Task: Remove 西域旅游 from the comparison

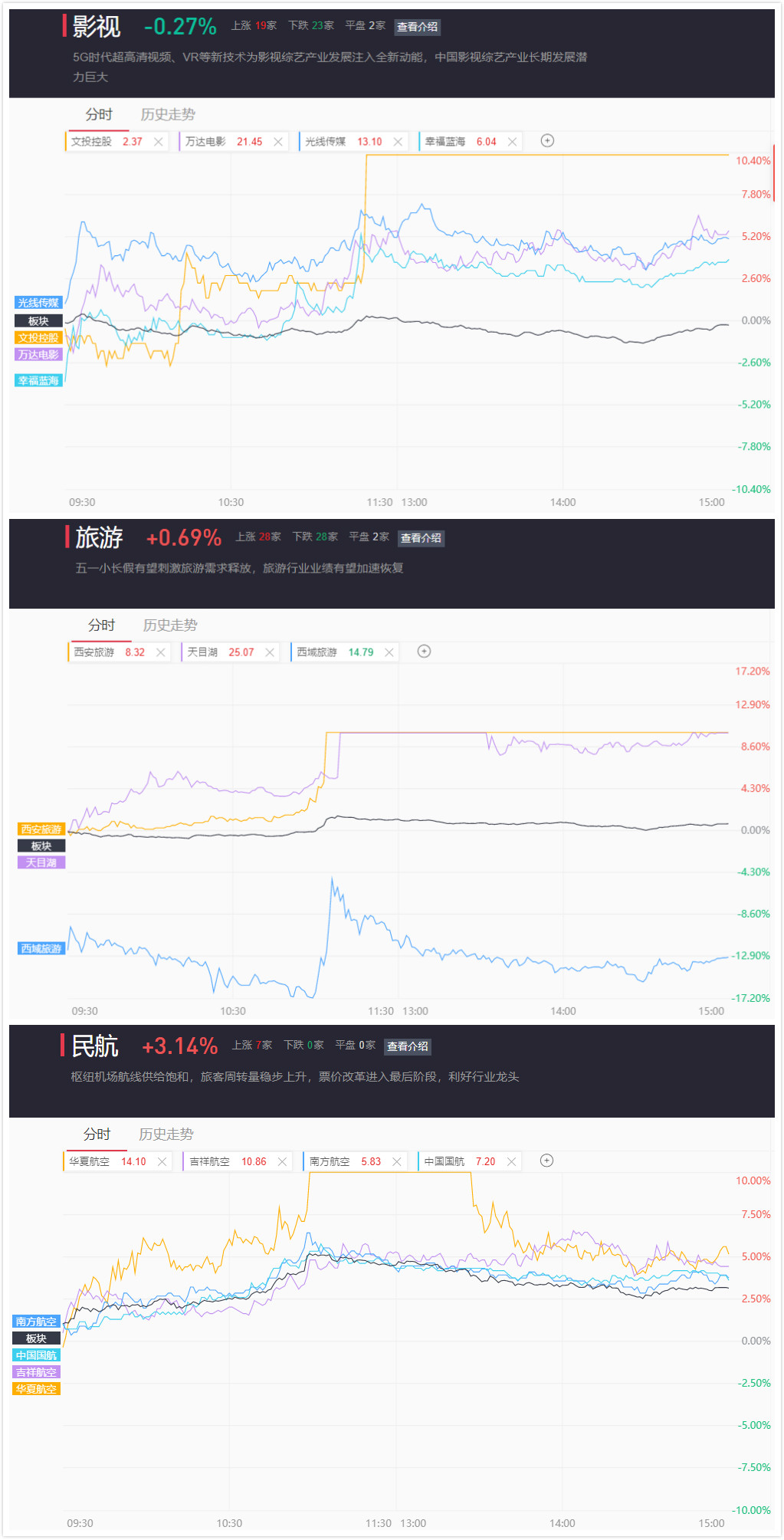Action: click(x=389, y=652)
